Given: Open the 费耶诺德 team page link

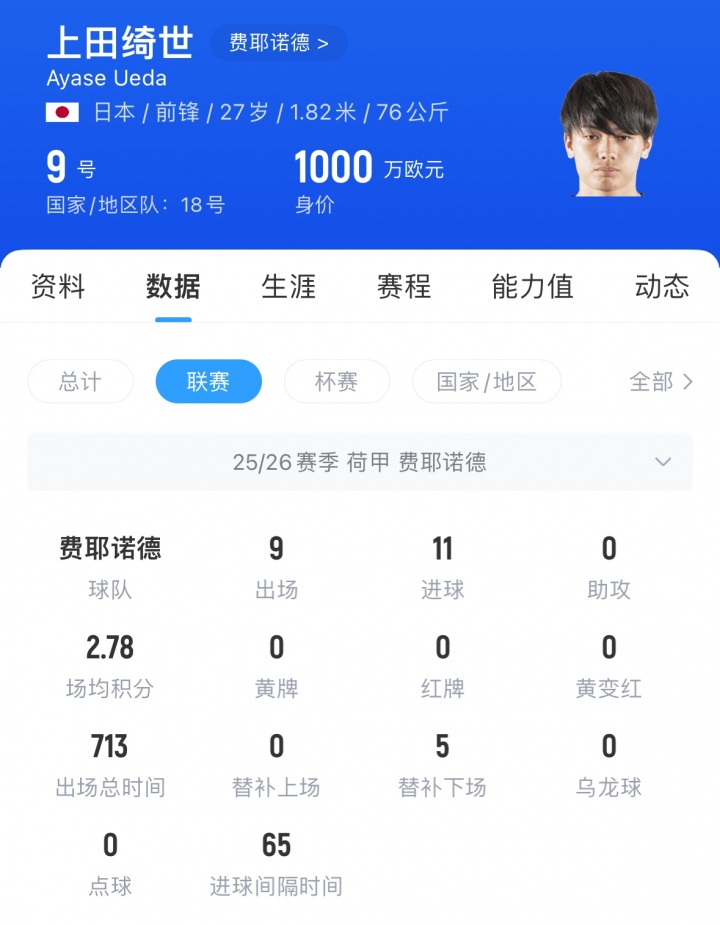Looking at the screenshot, I should [279, 44].
